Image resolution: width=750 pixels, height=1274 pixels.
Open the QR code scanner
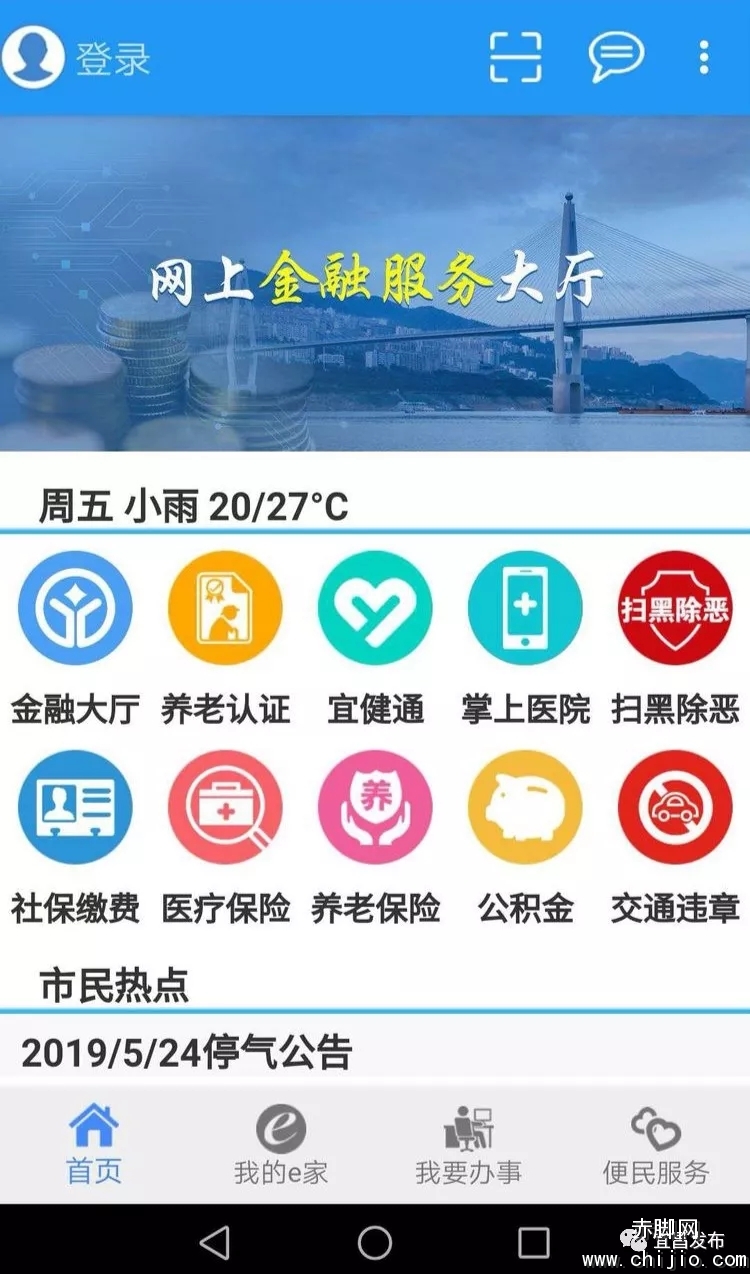(x=515, y=57)
